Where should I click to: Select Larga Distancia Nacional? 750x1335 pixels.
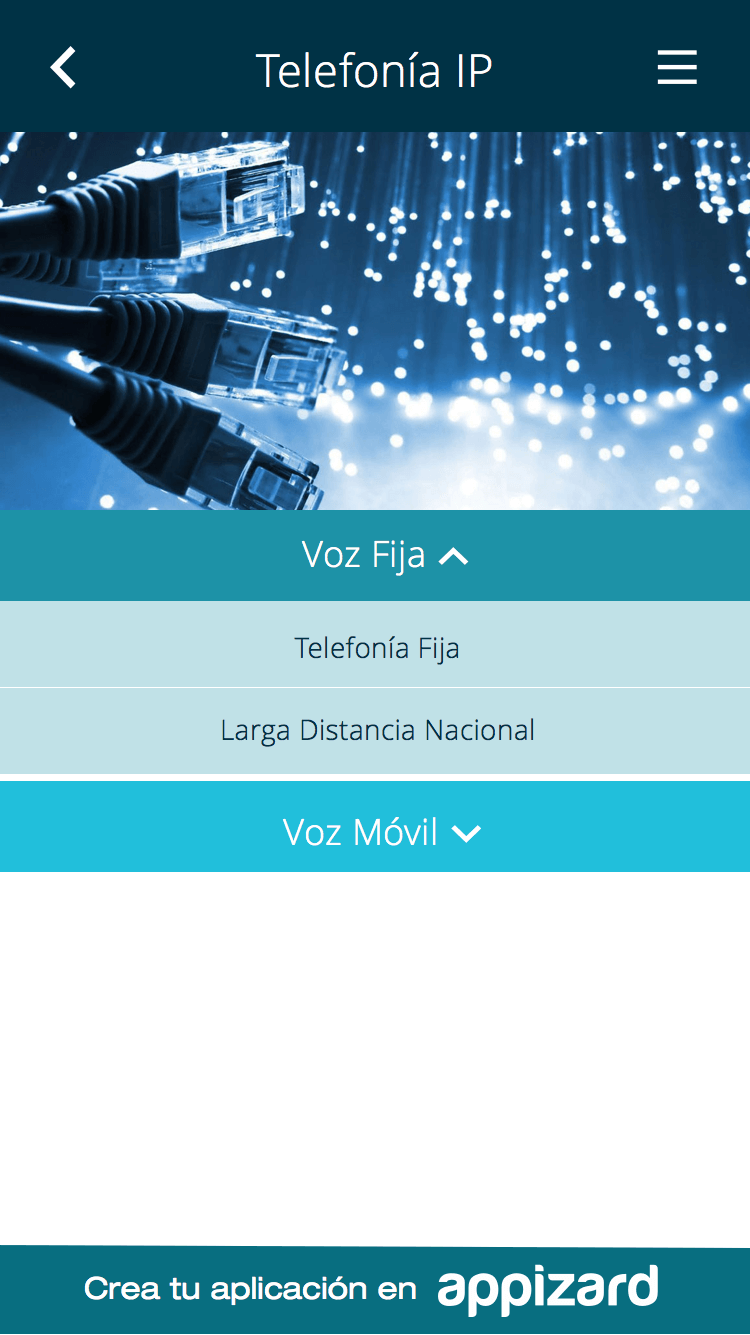pyautogui.click(x=375, y=731)
